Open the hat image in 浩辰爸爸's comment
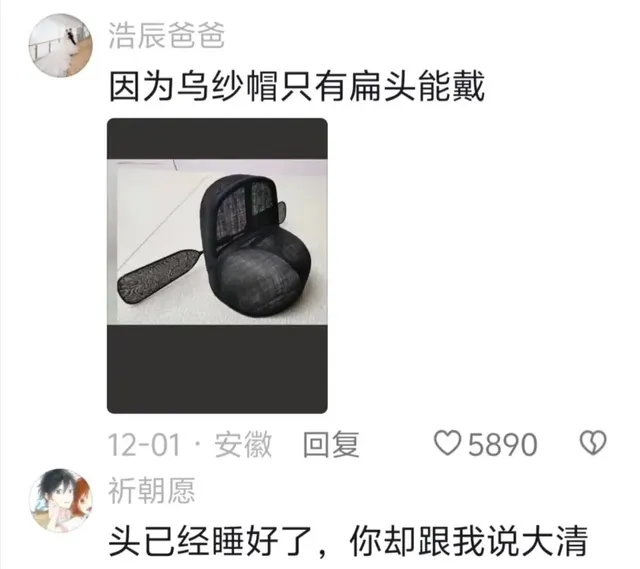 point(217,266)
